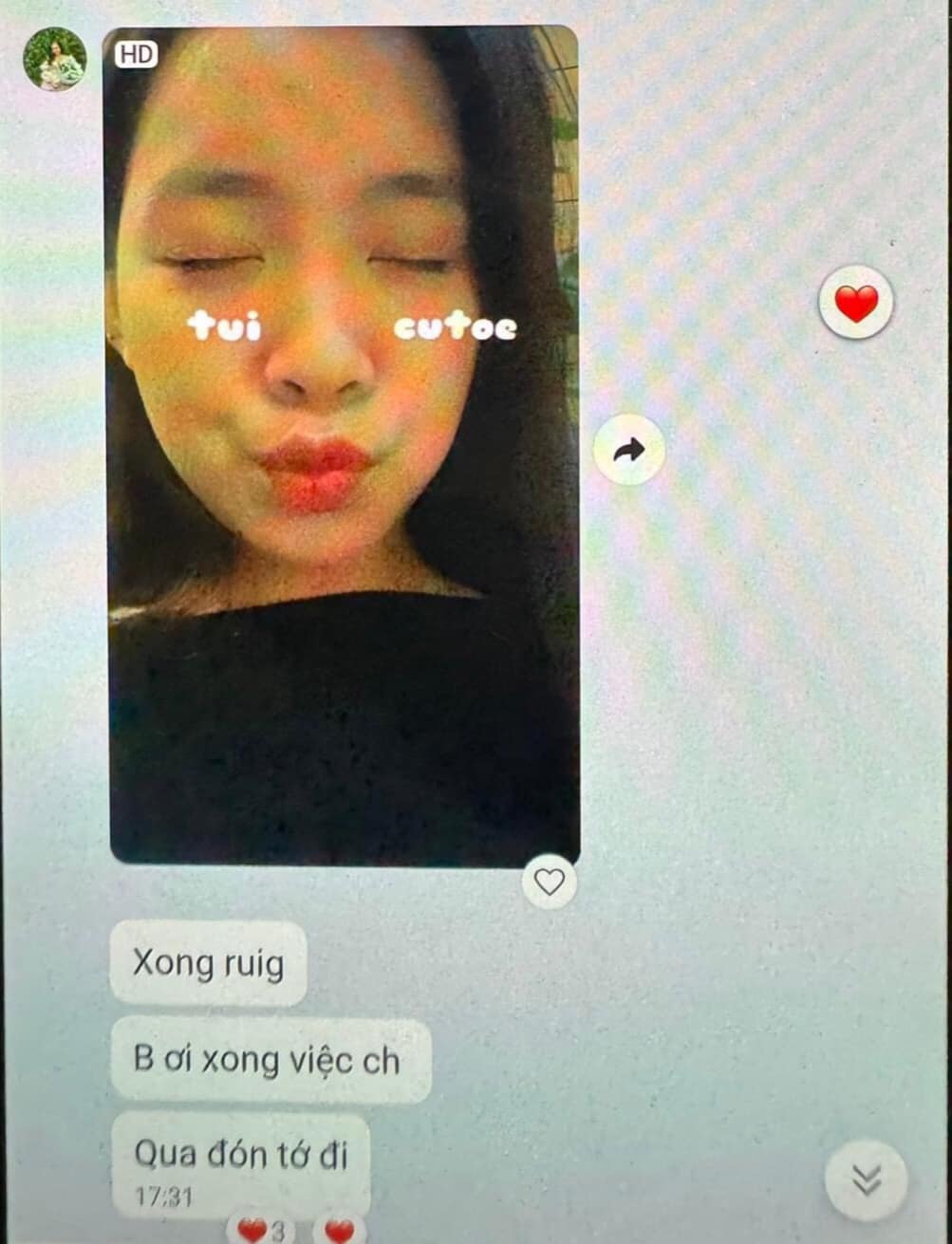Tap the big red heart button

[x=855, y=304]
